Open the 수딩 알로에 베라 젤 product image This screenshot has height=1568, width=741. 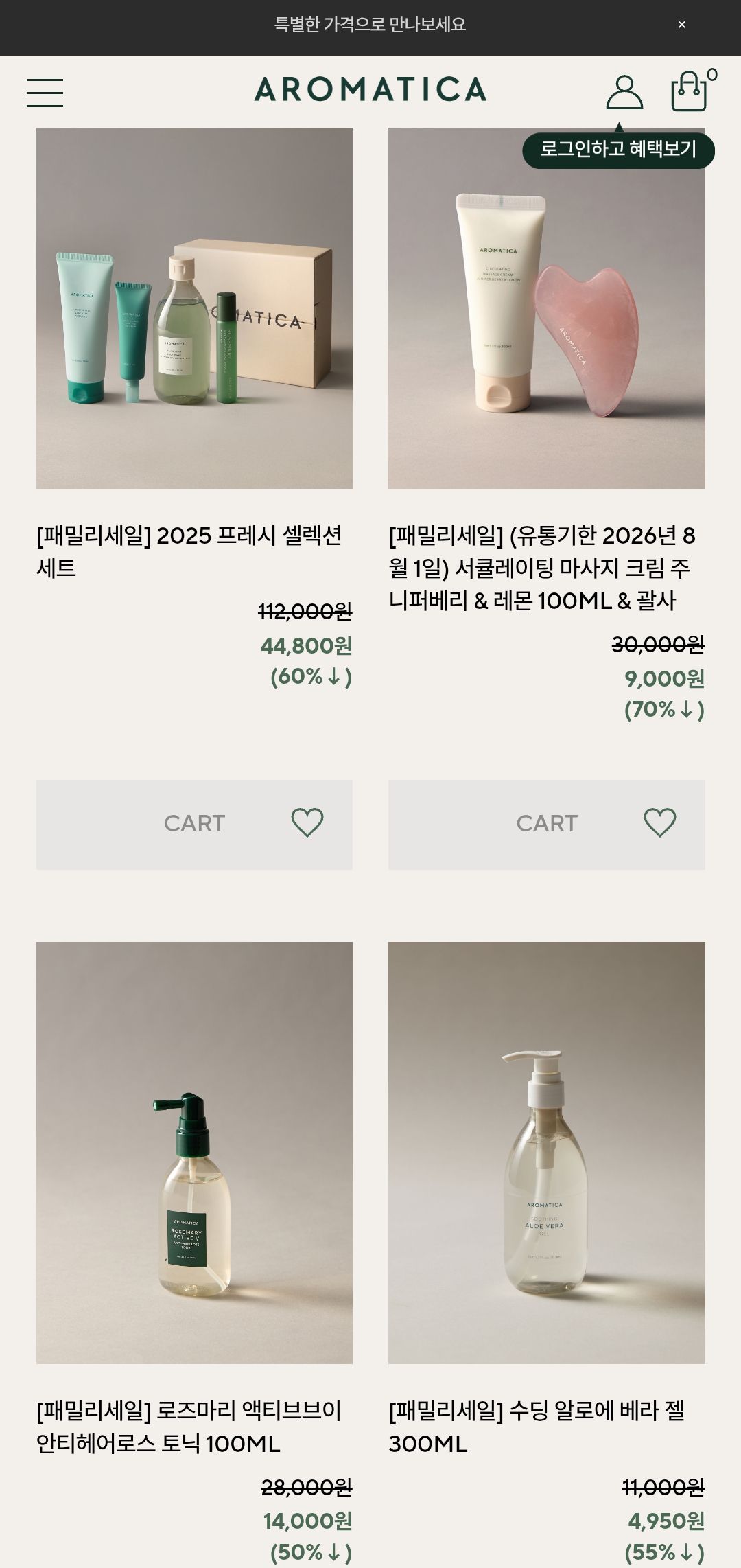[x=546, y=1153]
